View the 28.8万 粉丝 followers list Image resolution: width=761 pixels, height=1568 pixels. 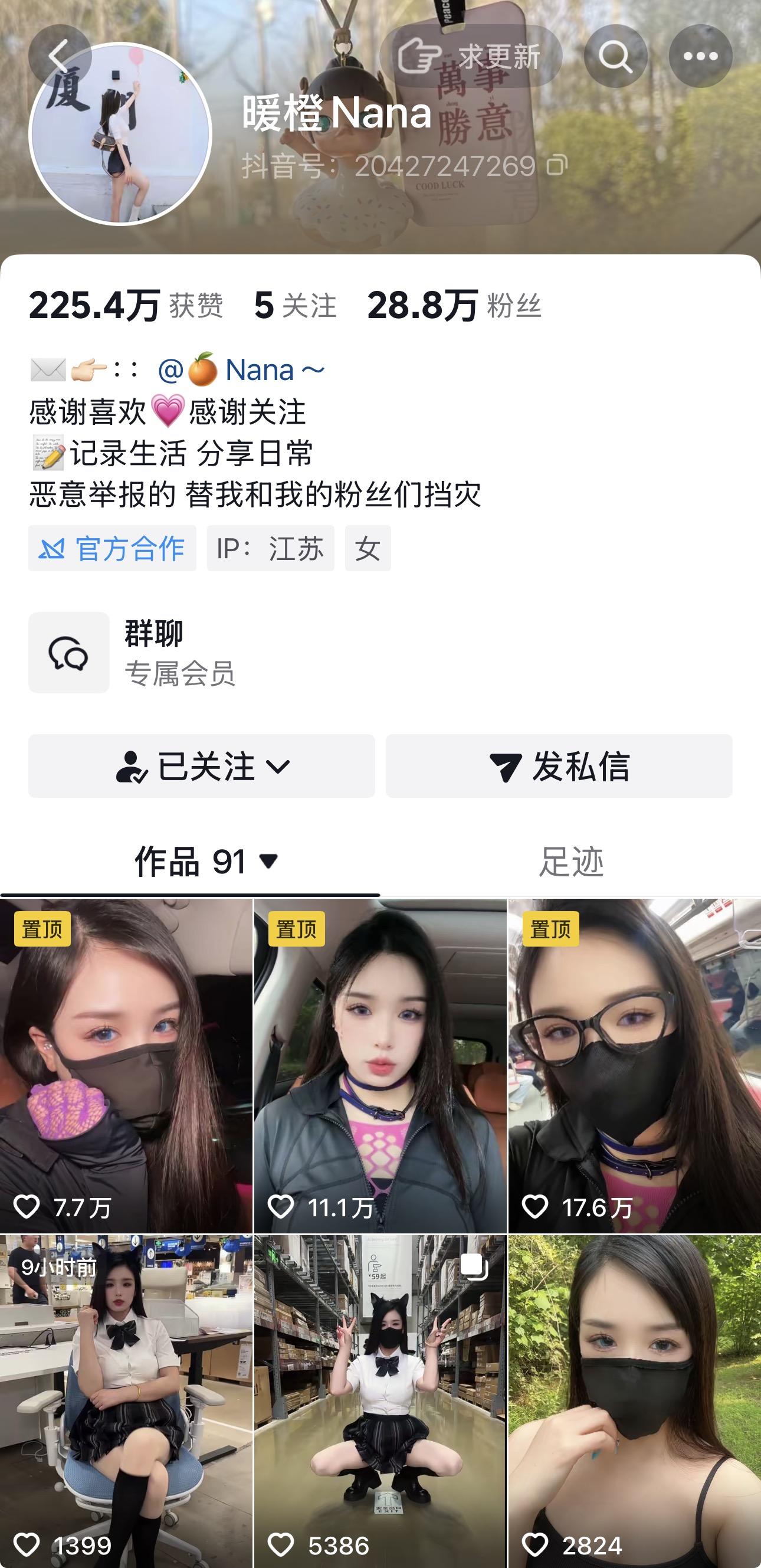[454, 305]
